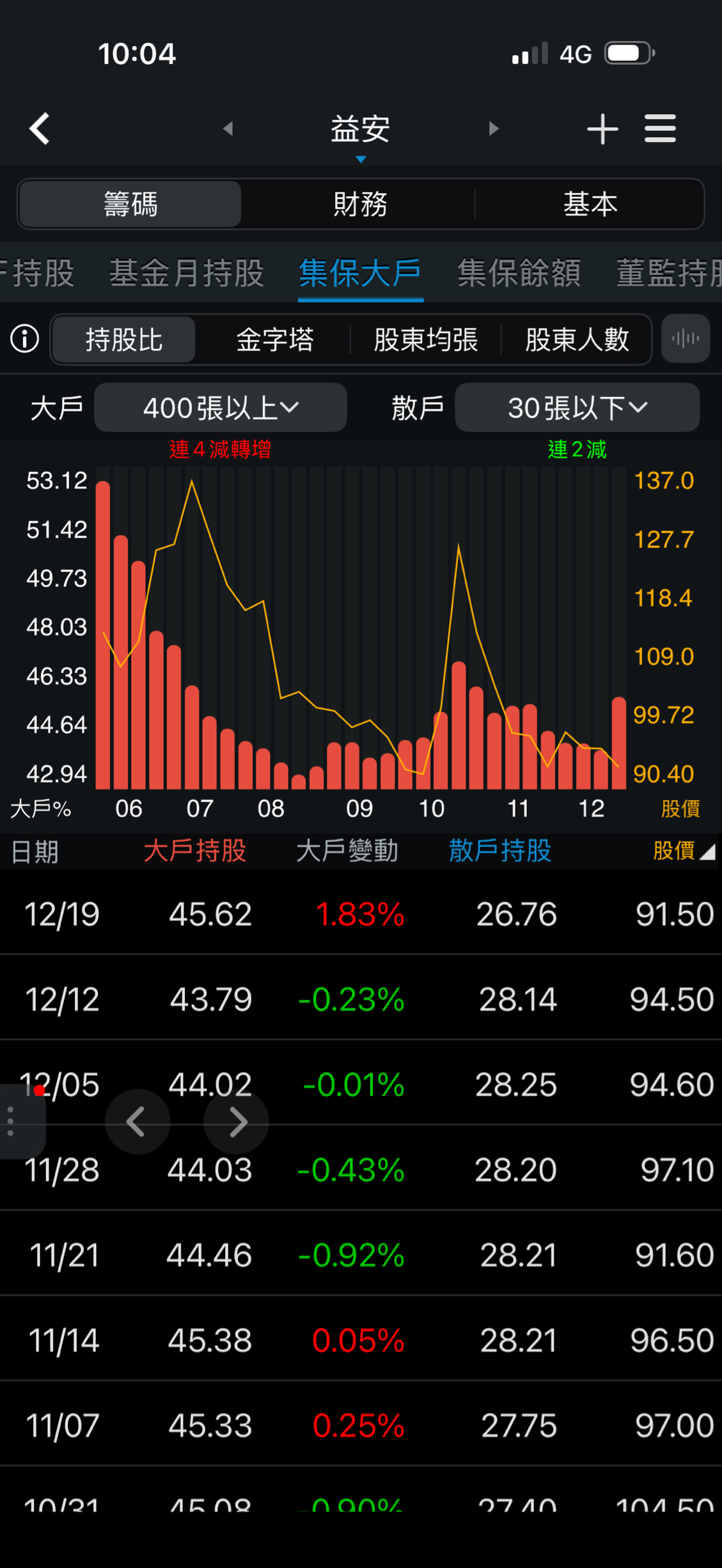This screenshot has width=722, height=1568.
Task: Select the 金字塔 view
Action: [275, 339]
